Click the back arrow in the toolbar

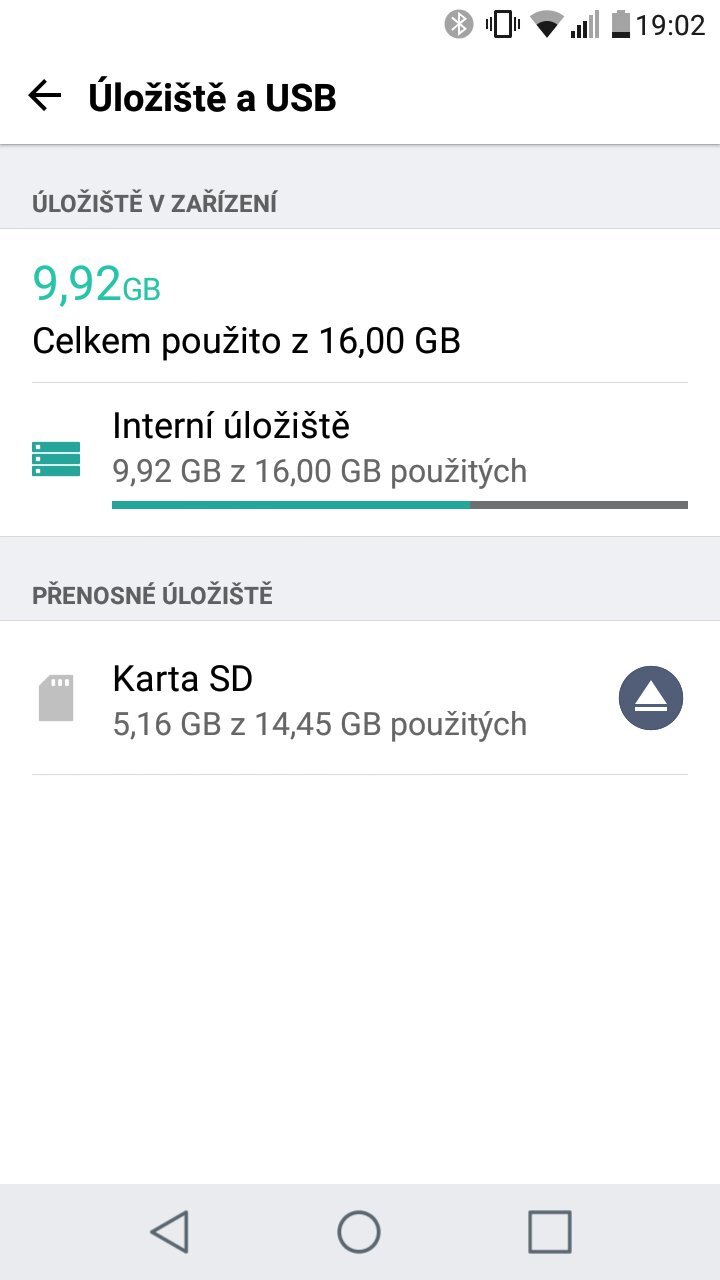[x=44, y=96]
